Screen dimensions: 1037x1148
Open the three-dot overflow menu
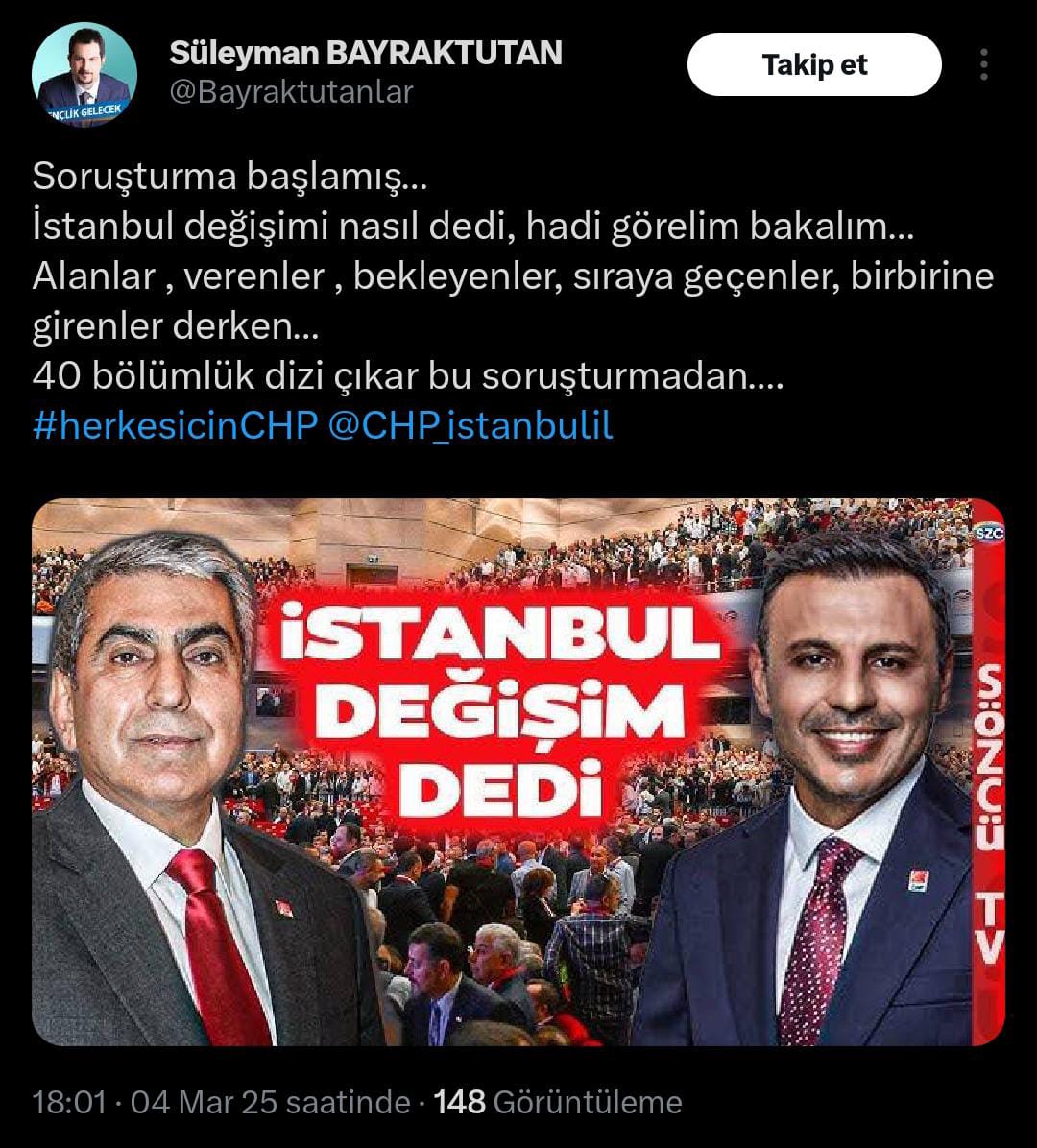[x=984, y=65]
